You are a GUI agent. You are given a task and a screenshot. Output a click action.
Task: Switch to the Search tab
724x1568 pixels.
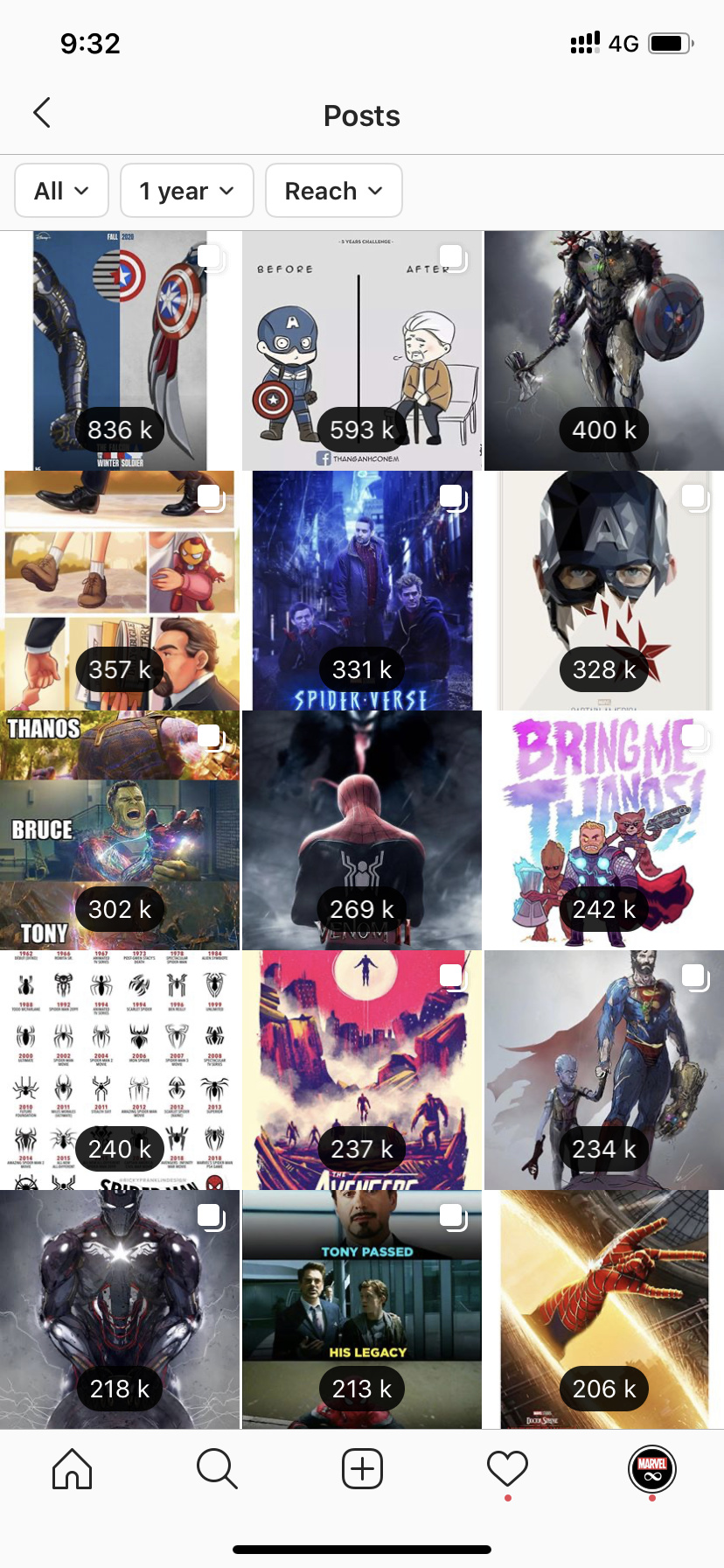coord(217,1468)
